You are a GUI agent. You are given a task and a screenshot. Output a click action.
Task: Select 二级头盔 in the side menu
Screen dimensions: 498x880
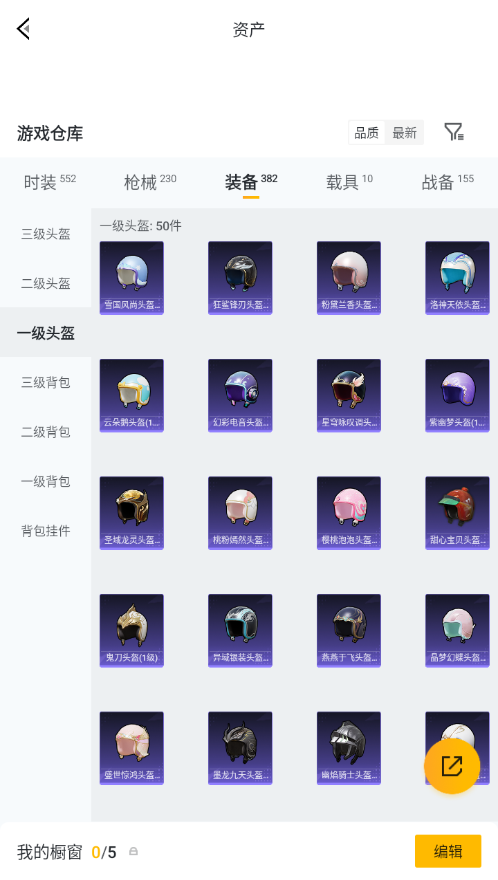click(x=45, y=283)
